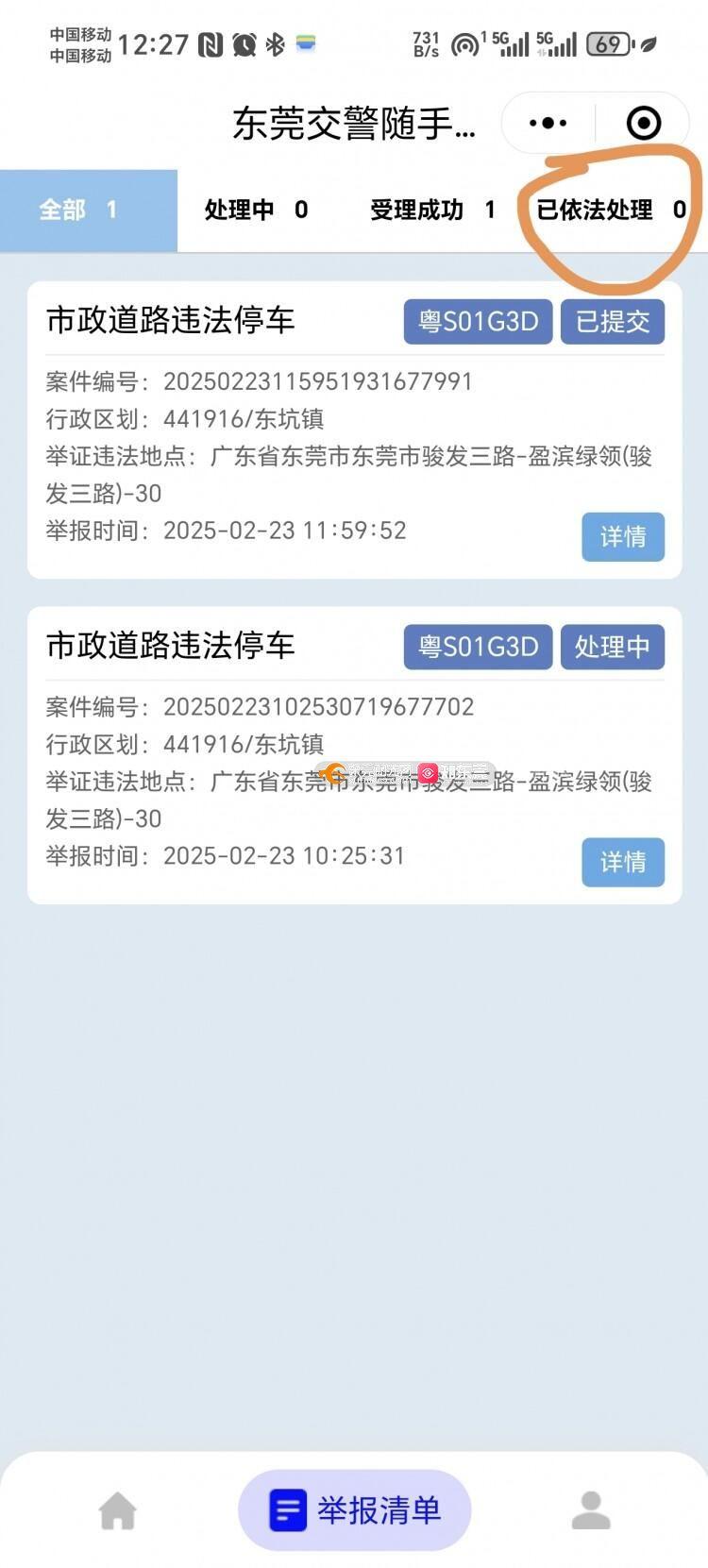Open the mini program more options menu
The height and width of the screenshot is (1568, 708).
[548, 123]
